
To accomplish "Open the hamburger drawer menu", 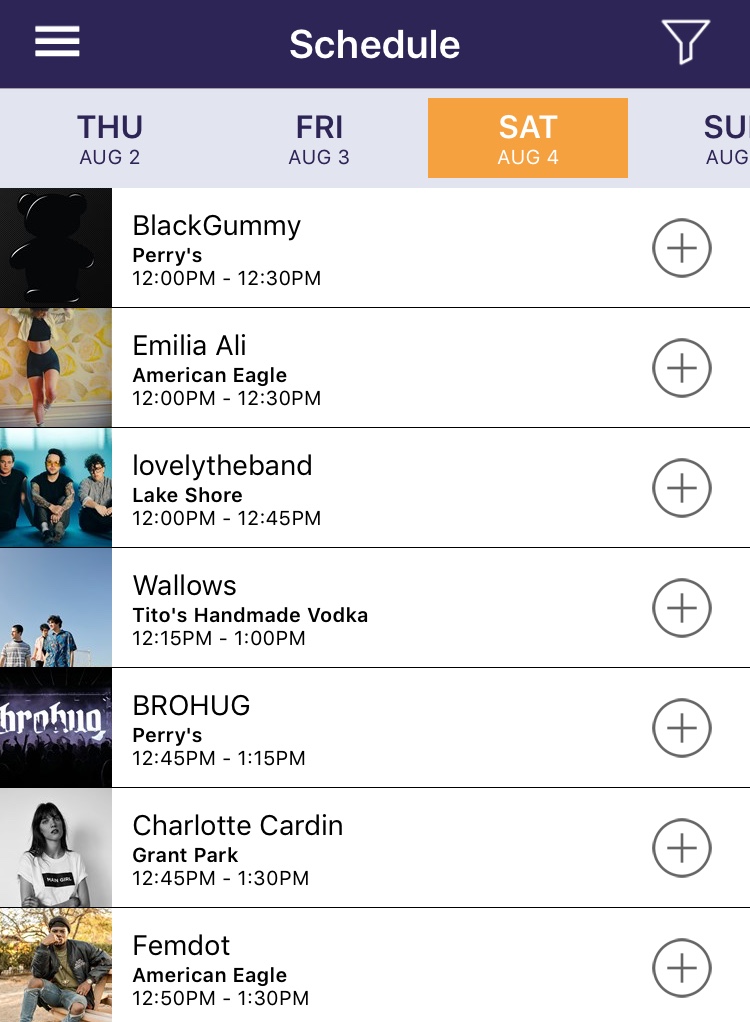I will pos(57,42).
